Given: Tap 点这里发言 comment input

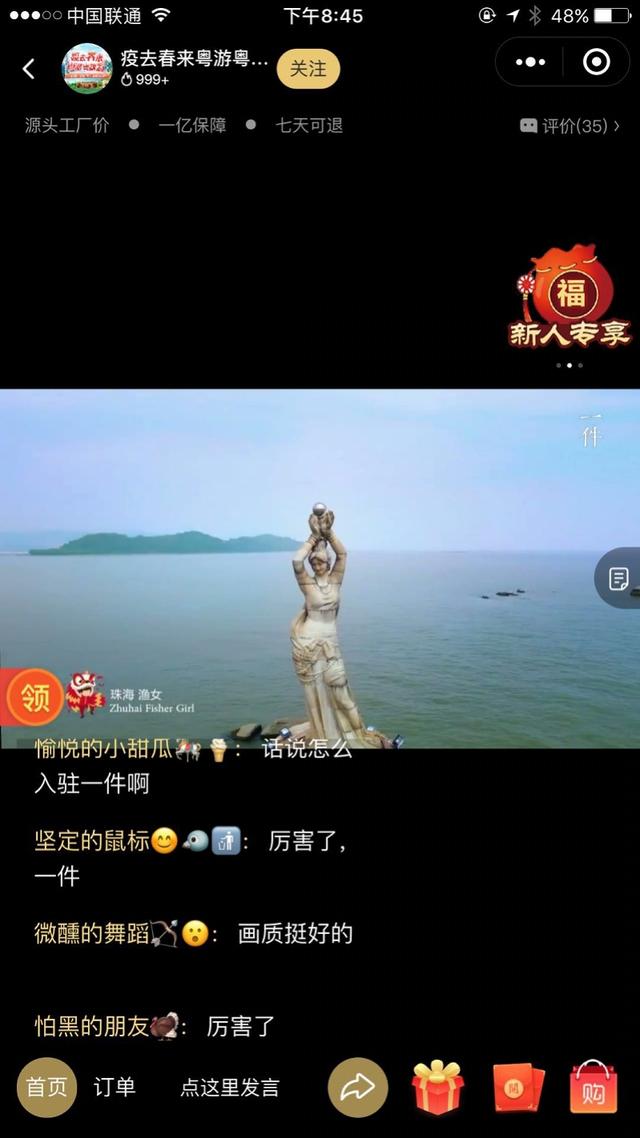Looking at the screenshot, I should click(230, 1088).
